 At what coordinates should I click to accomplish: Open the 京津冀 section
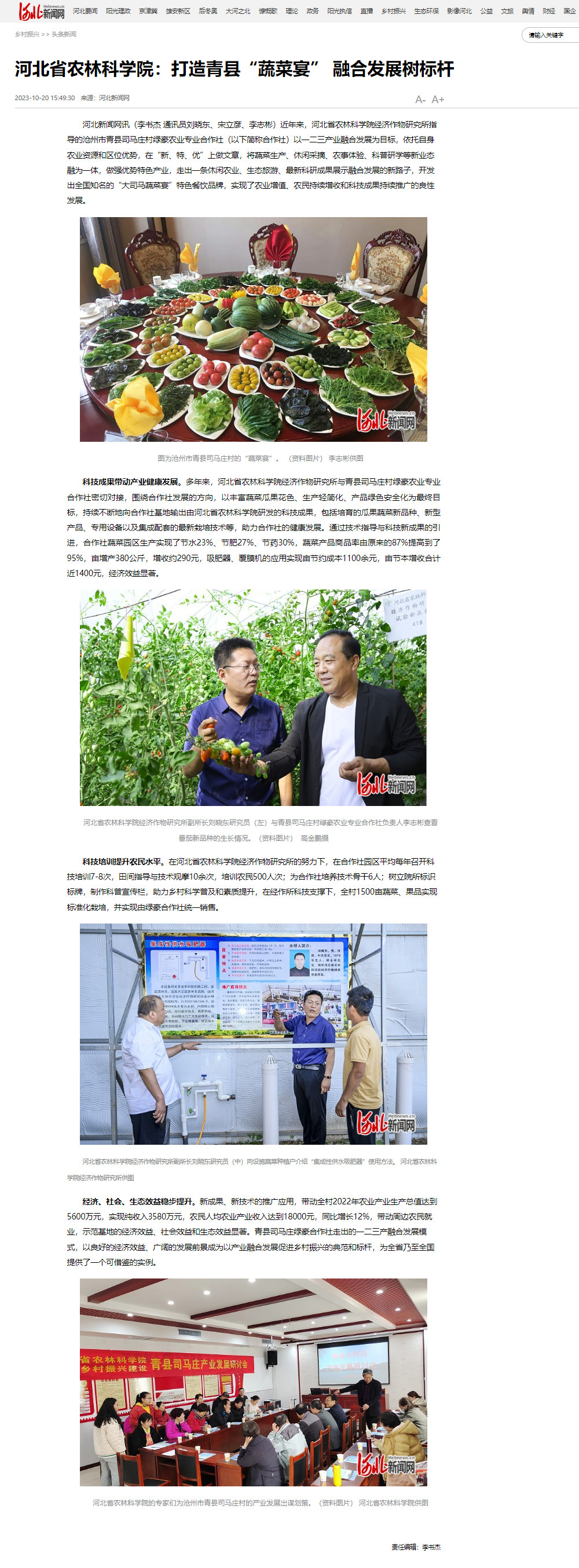coord(148,11)
